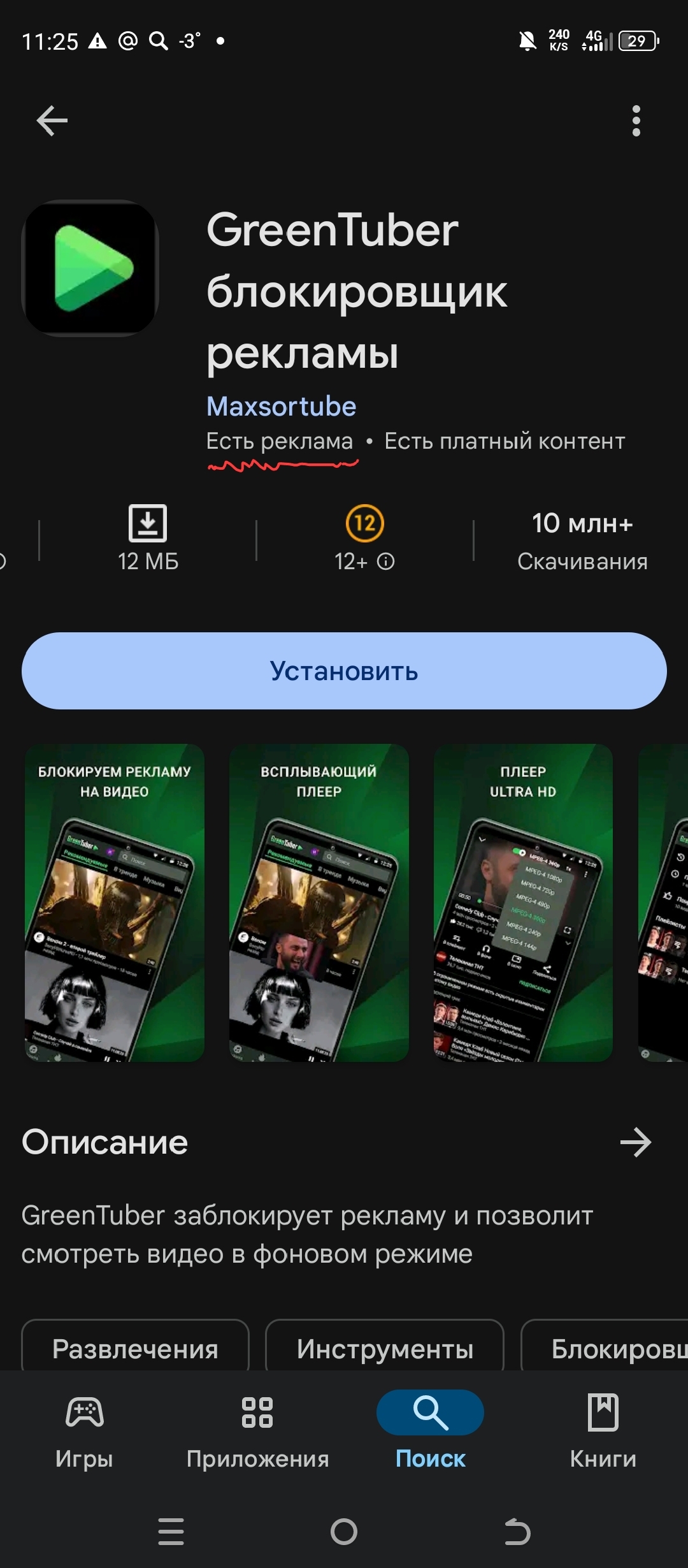Go back using the top arrow
Screen dimensions: 688x1568
(52, 120)
